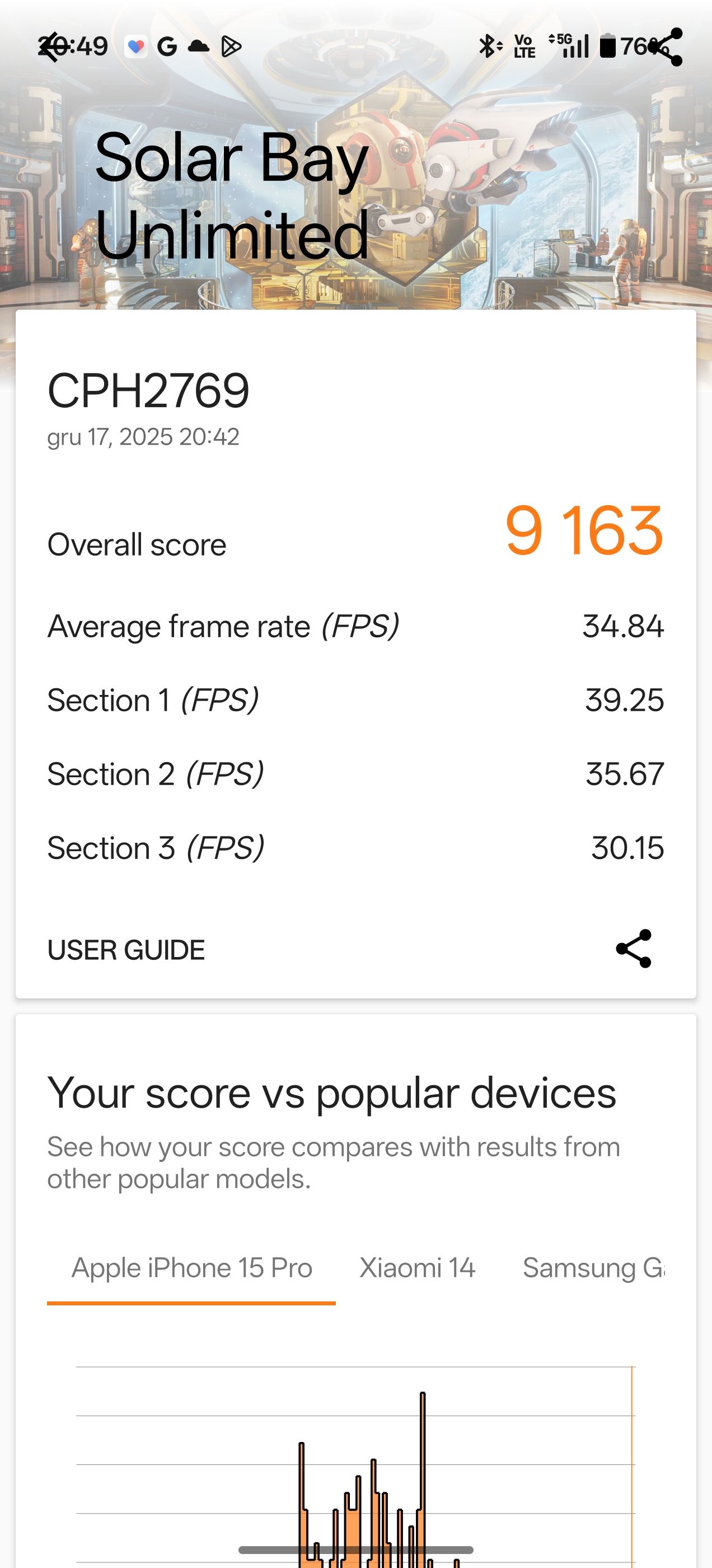Share the score from the result card

634,948
